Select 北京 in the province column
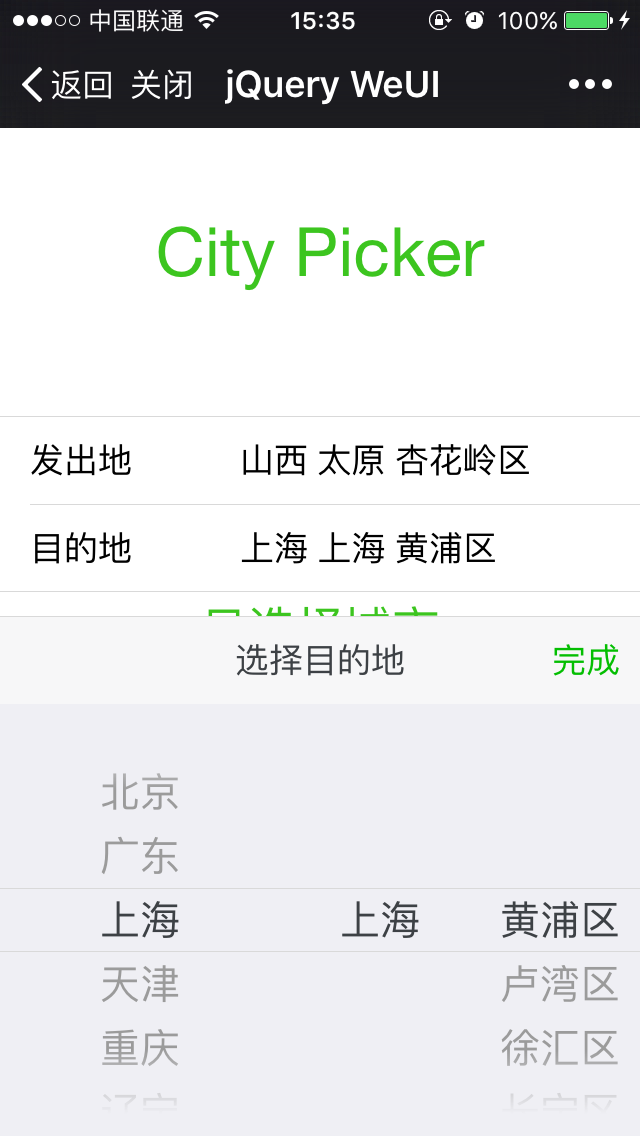The height and width of the screenshot is (1136, 640). [140, 793]
